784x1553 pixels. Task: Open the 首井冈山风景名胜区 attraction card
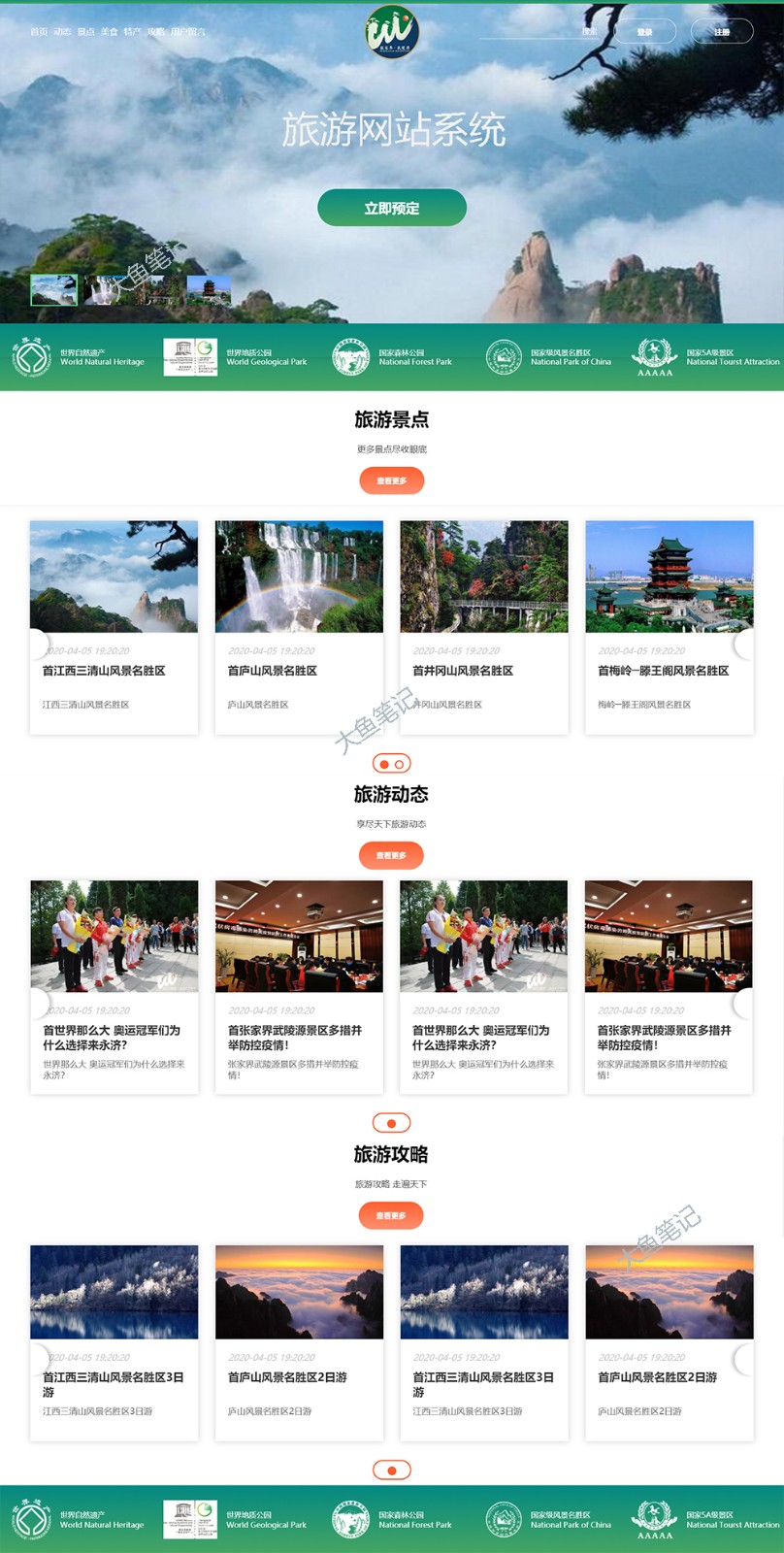coord(483,626)
